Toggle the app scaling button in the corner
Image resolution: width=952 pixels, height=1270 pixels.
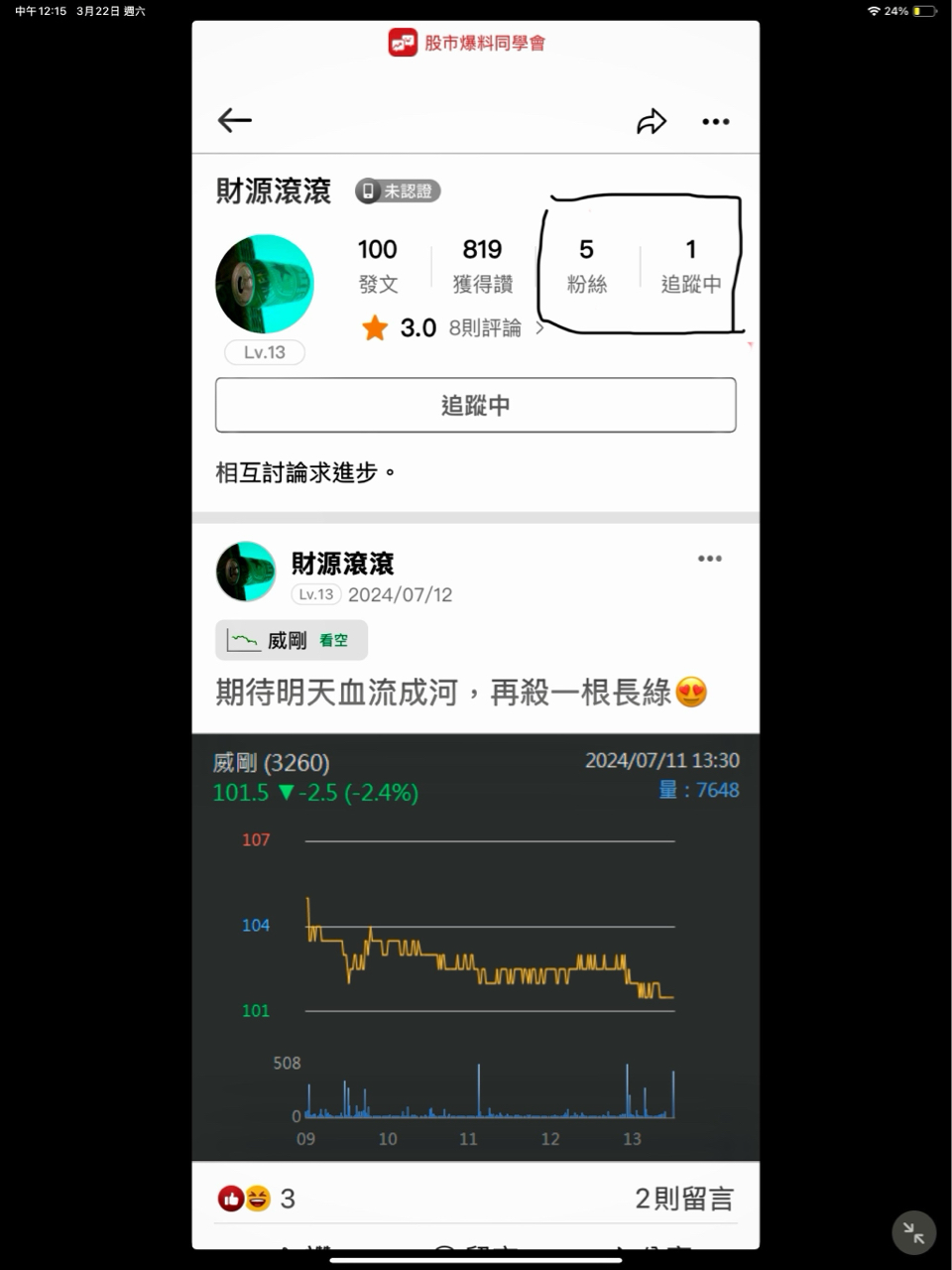pyautogui.click(x=913, y=1233)
